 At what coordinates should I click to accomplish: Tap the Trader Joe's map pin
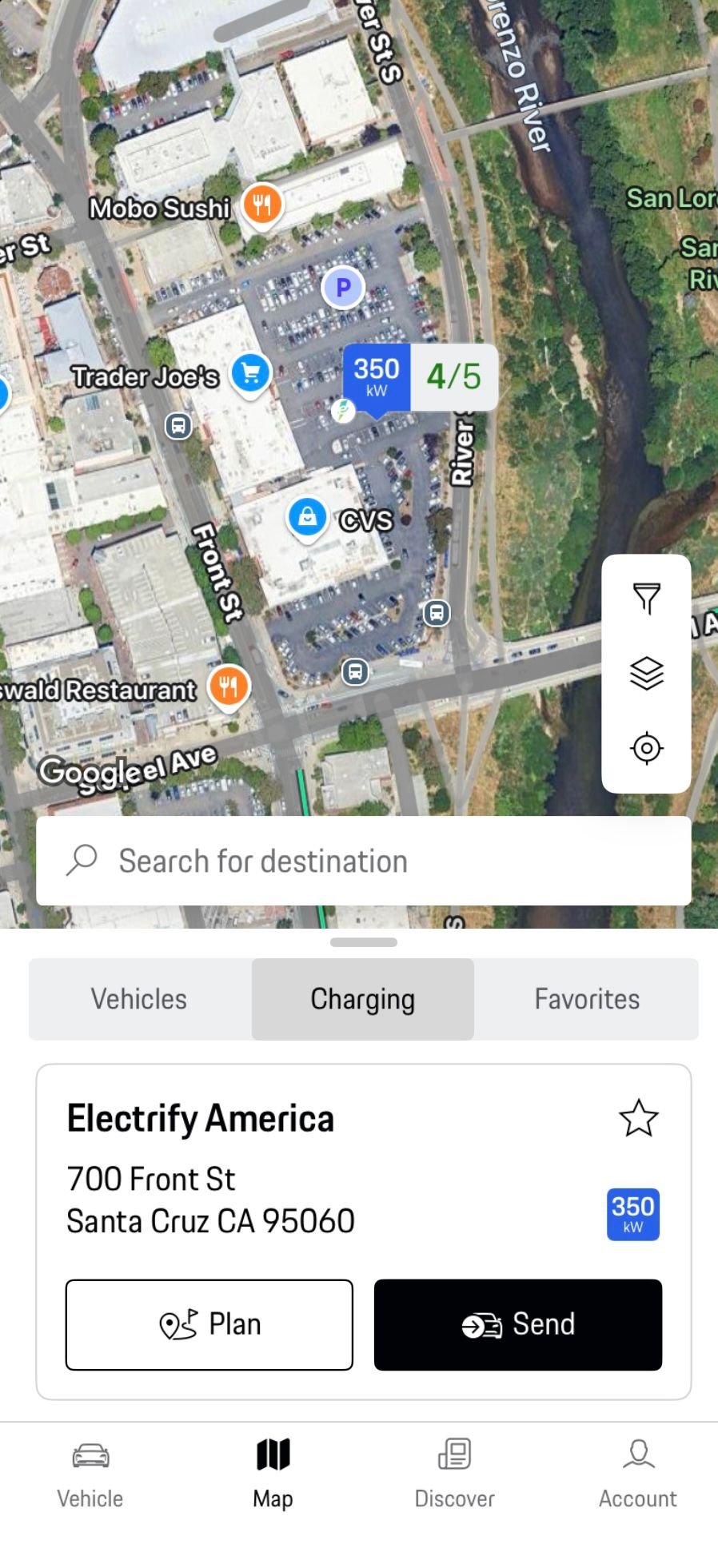tap(251, 374)
